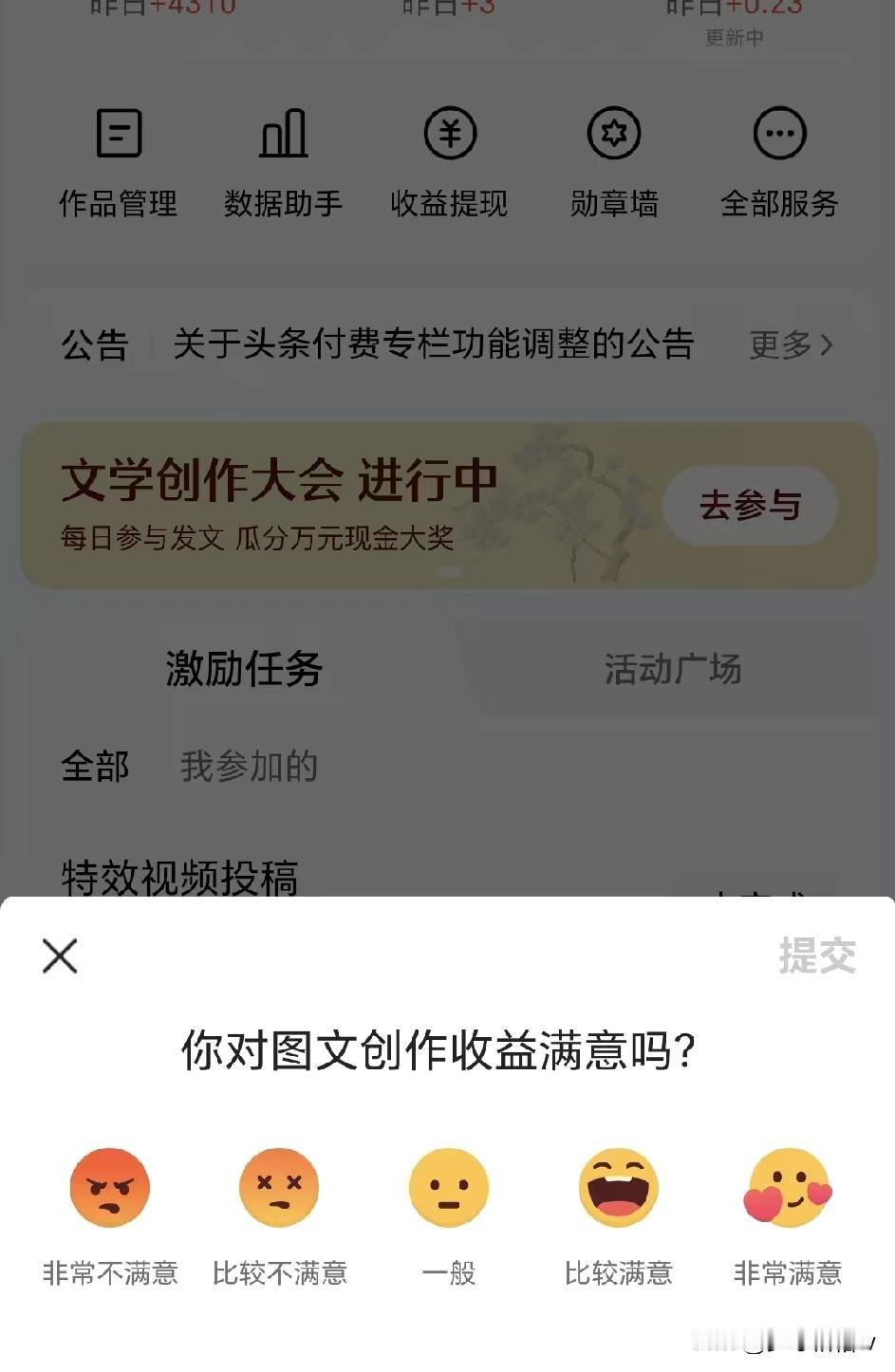Image resolution: width=895 pixels, height=1372 pixels.
Task: Select the 全部 filter
Action: click(95, 768)
